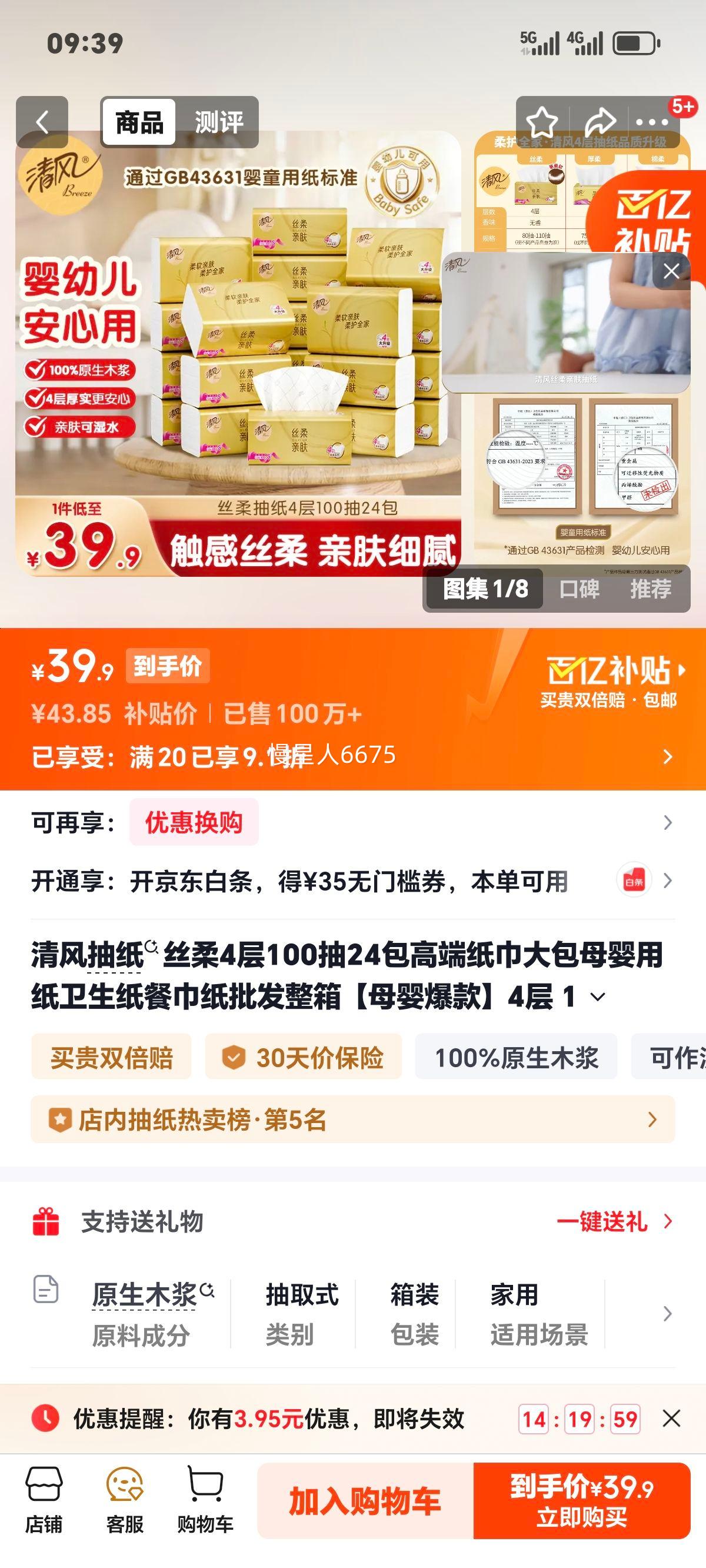
Task: Tap the back arrow to leave product page
Action: pos(42,121)
